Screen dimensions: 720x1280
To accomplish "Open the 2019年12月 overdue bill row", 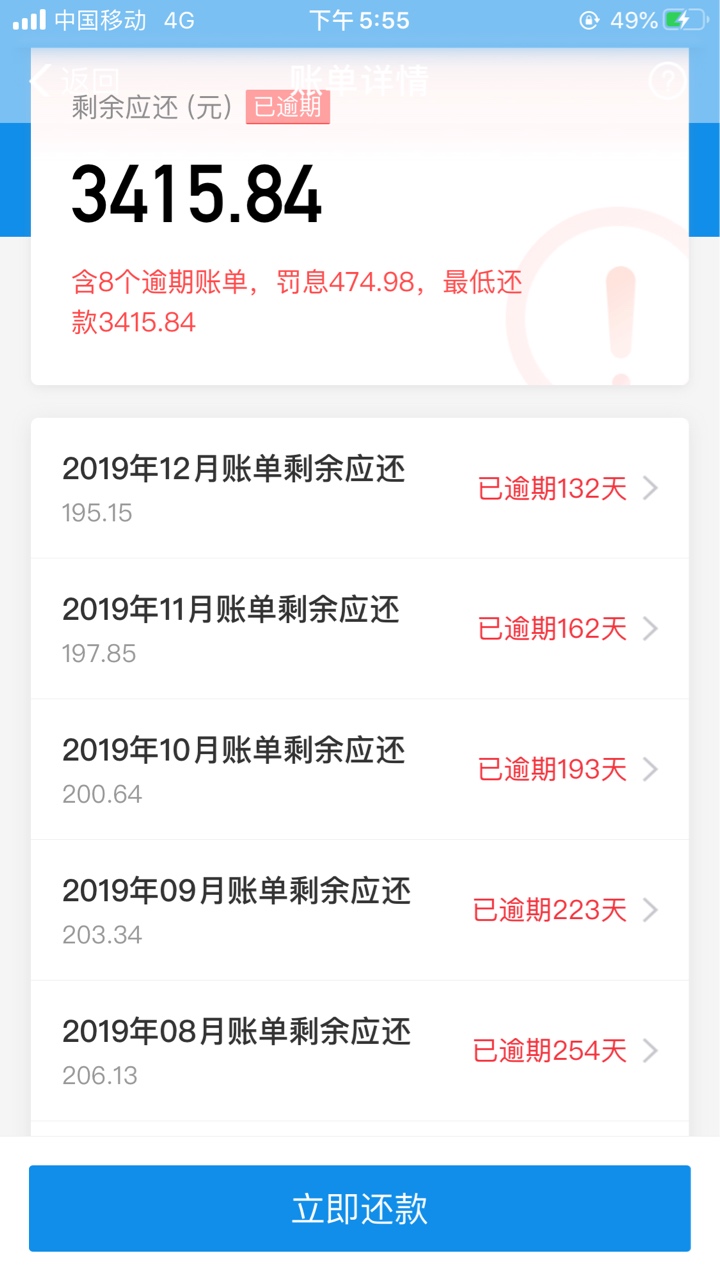I will click(360, 488).
